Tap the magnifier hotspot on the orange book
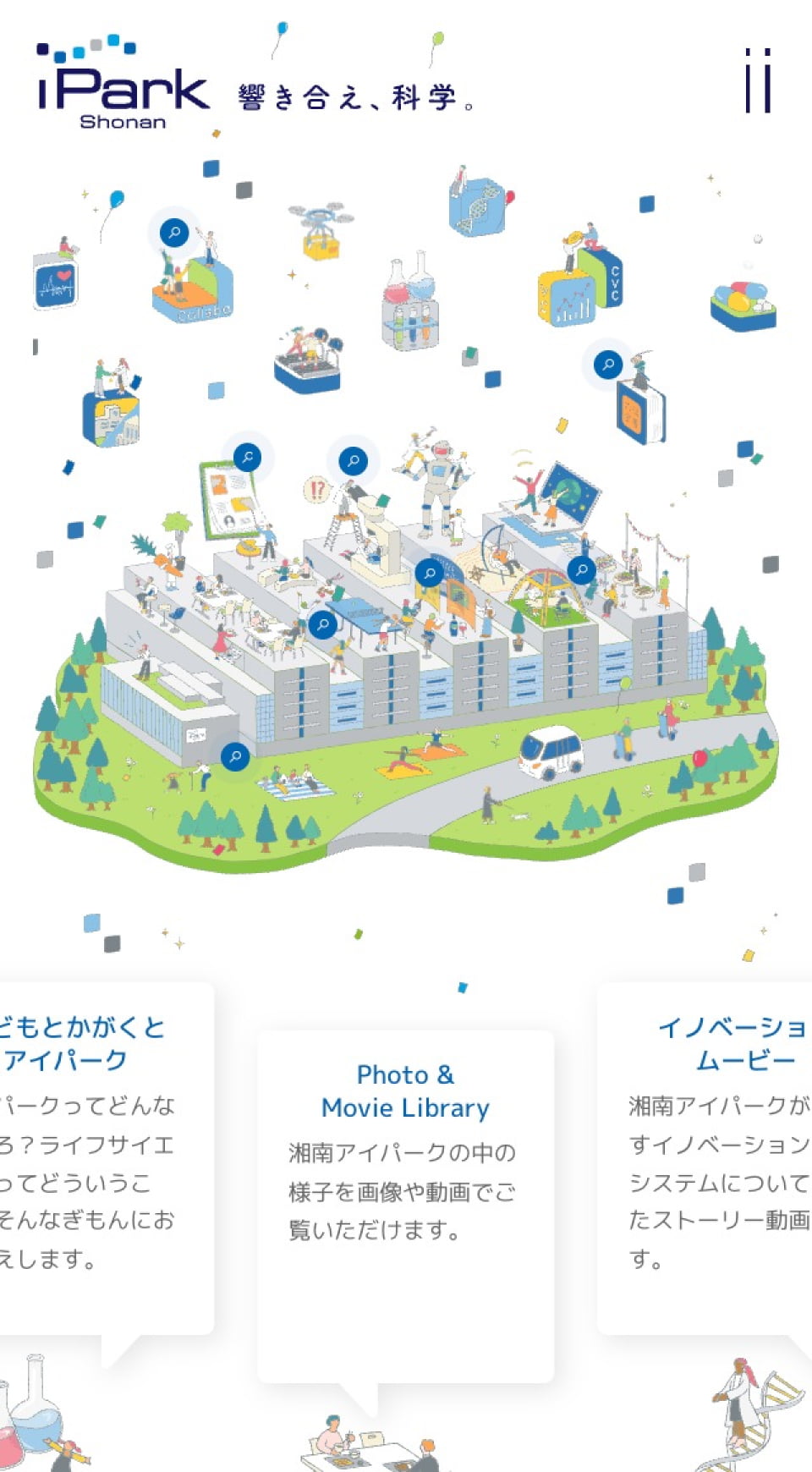 [x=608, y=365]
